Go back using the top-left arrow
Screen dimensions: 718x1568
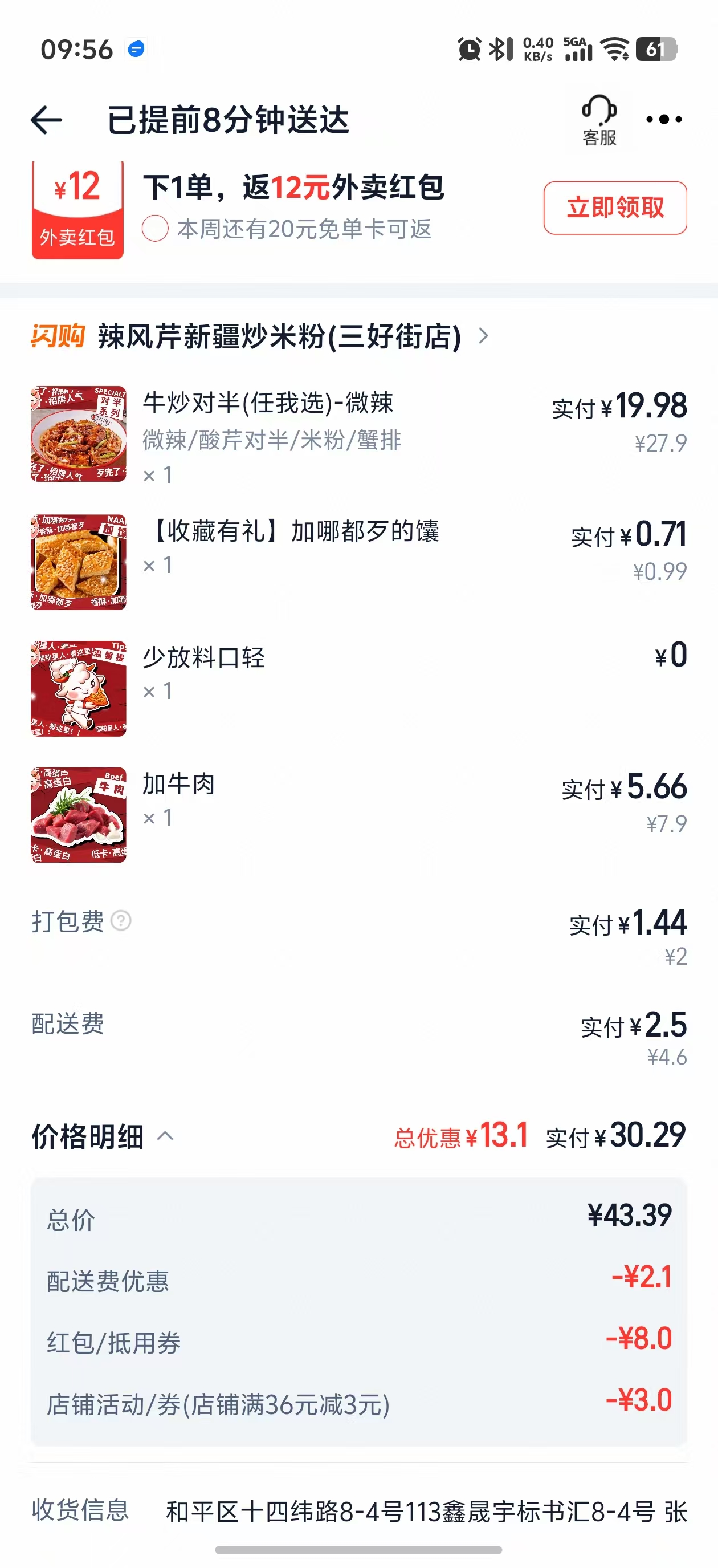click(47, 120)
